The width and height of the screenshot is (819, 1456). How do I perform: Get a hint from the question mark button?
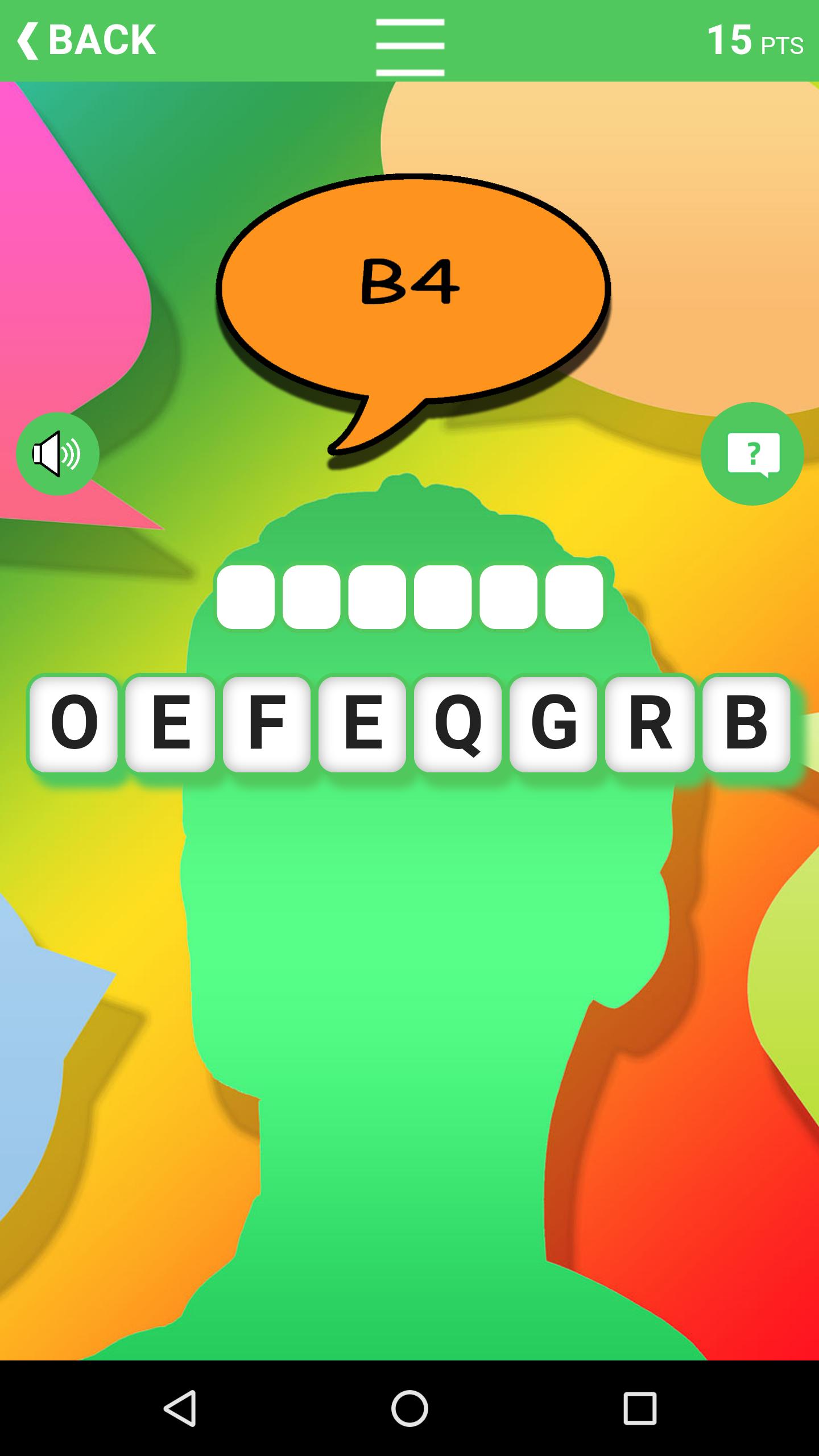click(752, 453)
